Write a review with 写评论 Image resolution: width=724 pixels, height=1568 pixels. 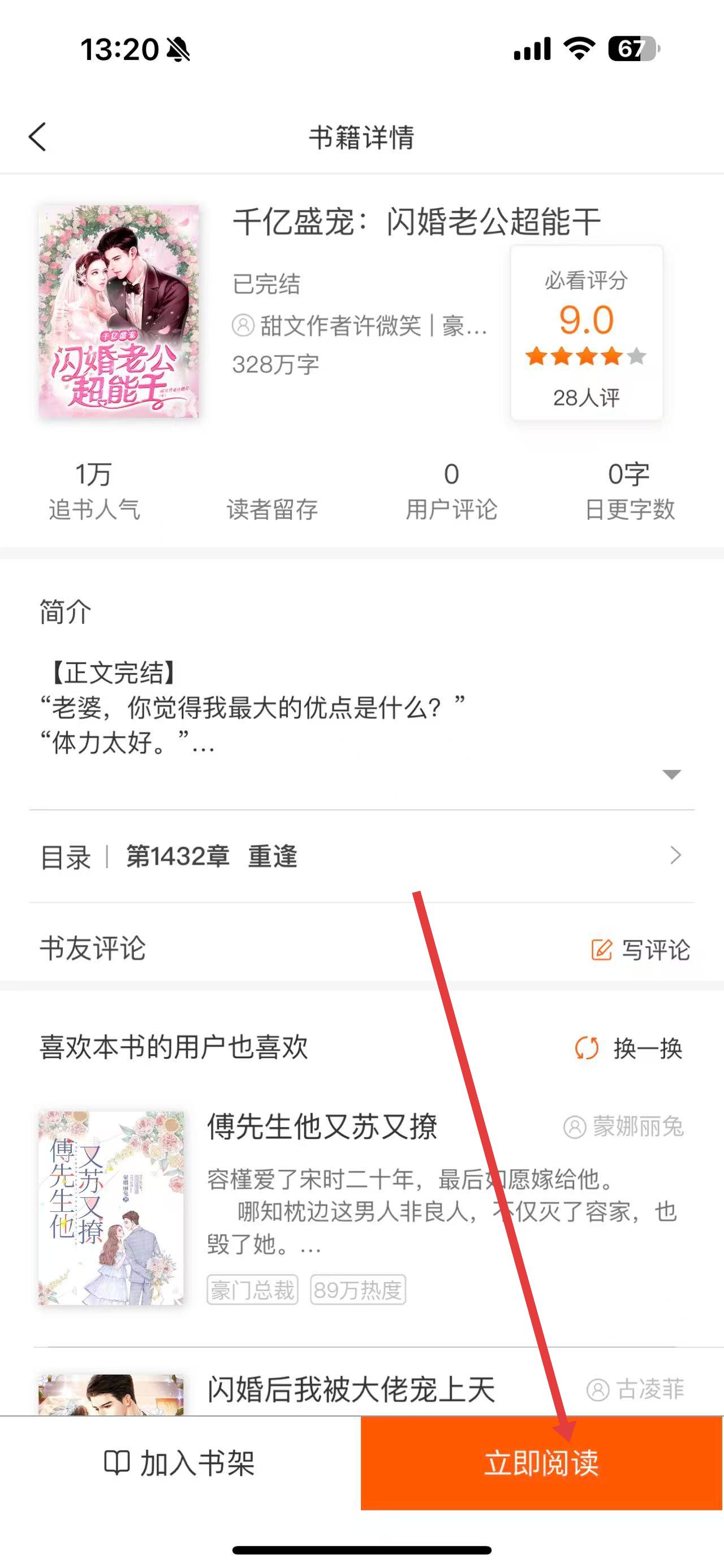coord(641,950)
